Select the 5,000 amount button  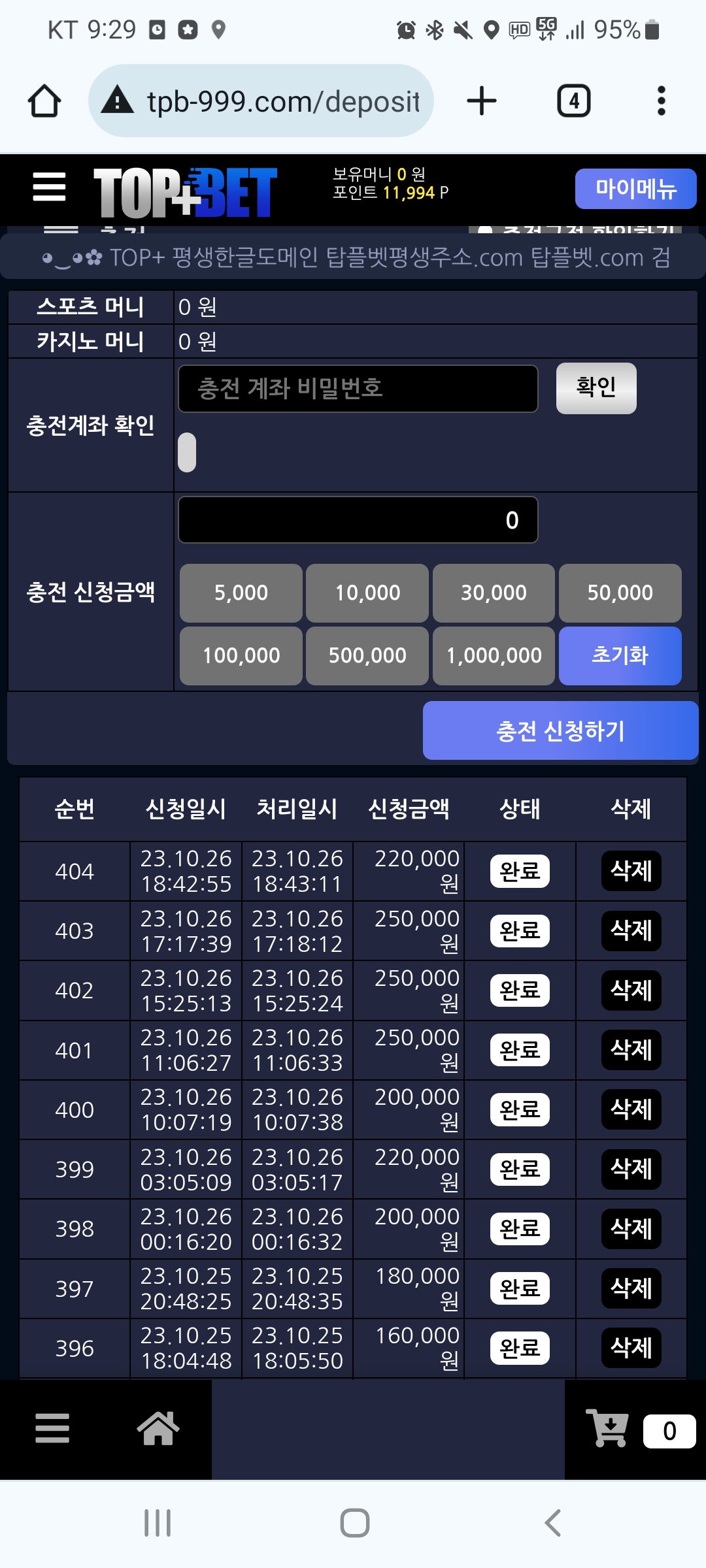(241, 593)
